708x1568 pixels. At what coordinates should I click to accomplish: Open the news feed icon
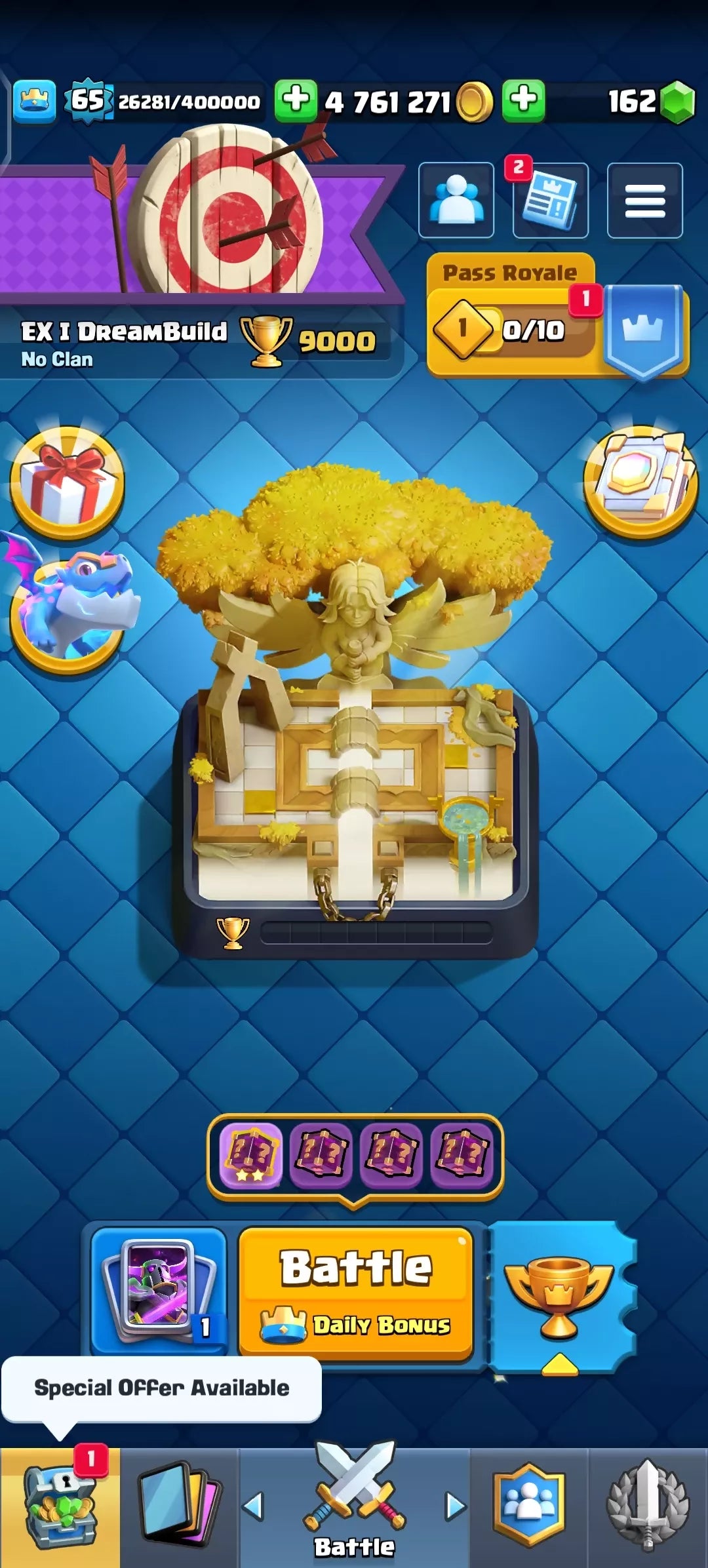coord(550,200)
